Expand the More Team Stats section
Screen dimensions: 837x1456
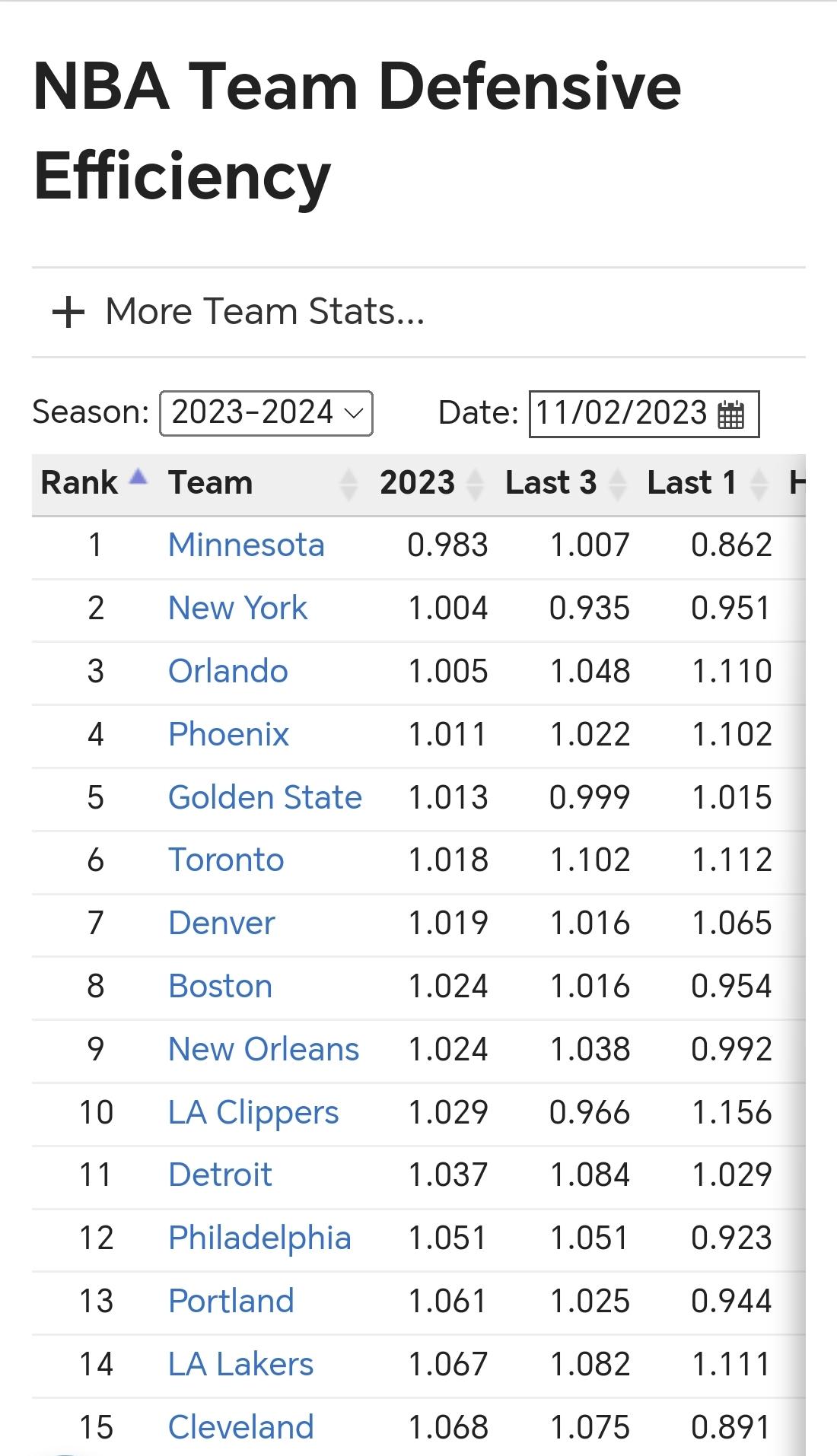[238, 312]
